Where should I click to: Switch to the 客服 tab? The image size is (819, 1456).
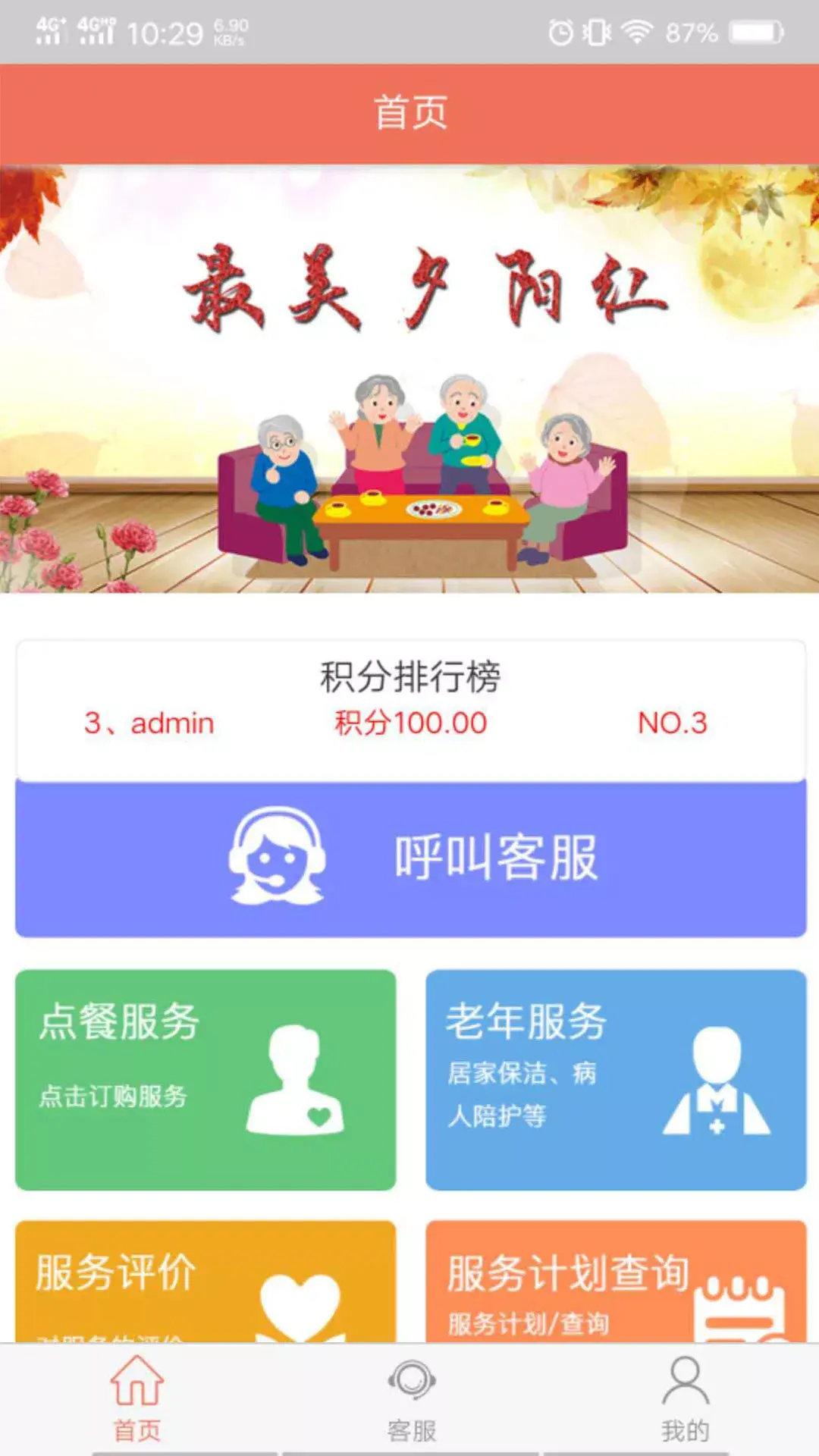pyautogui.click(x=411, y=1400)
